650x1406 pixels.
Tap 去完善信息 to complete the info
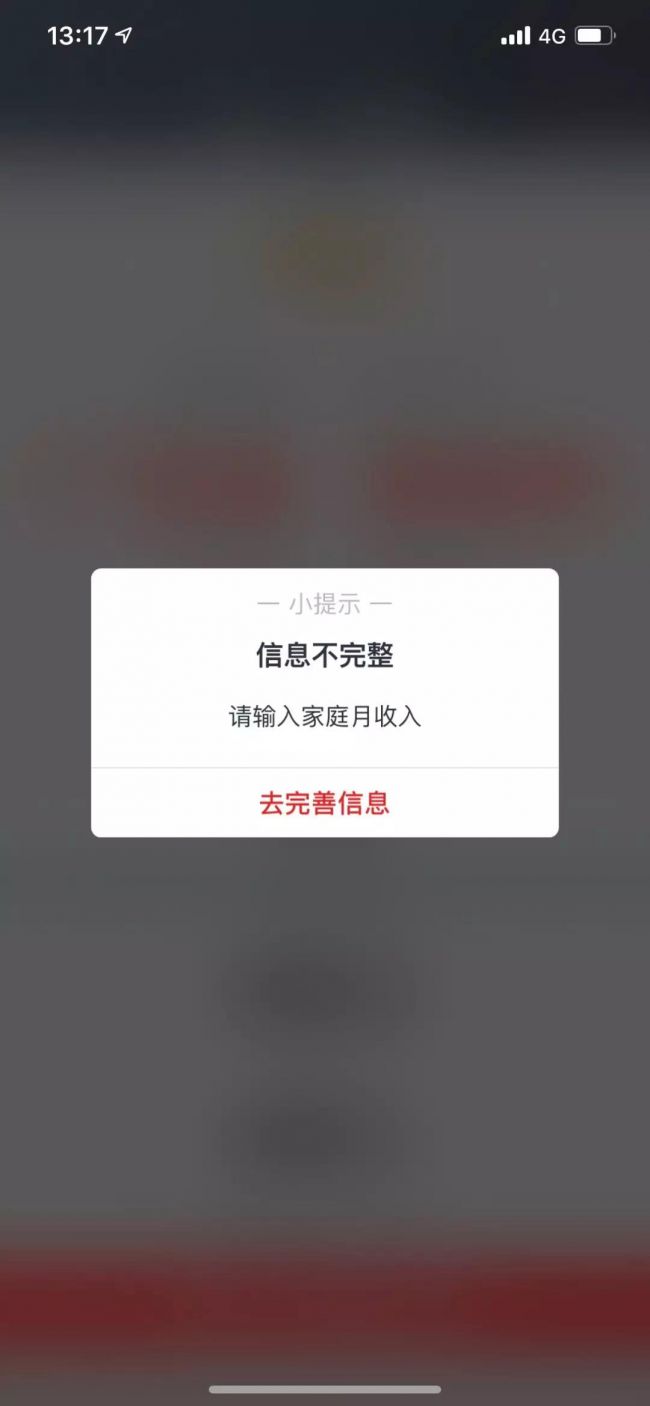pyautogui.click(x=324, y=803)
